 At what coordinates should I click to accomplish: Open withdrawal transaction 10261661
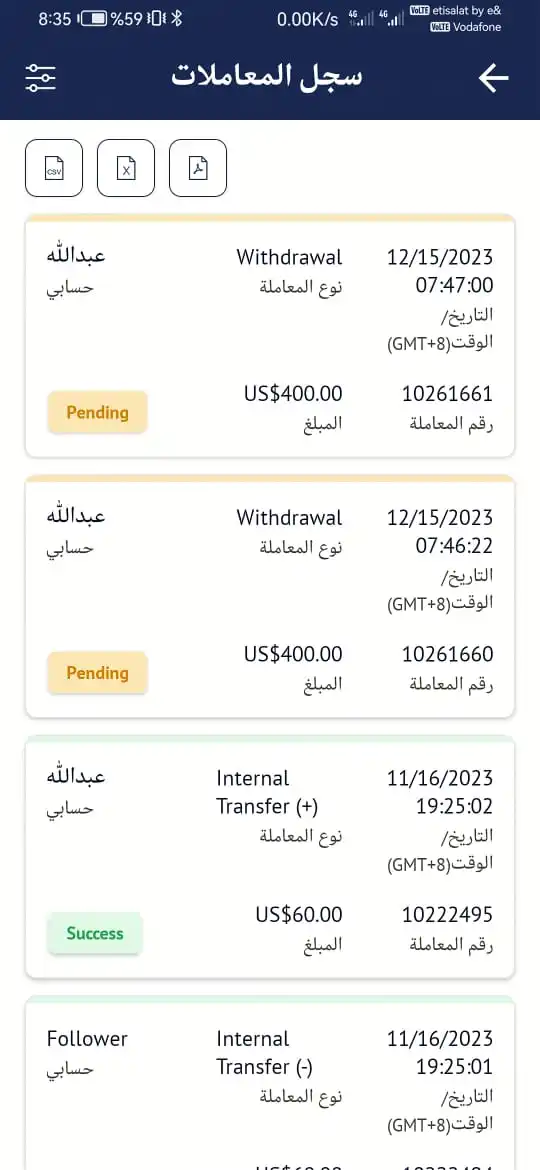coord(270,336)
